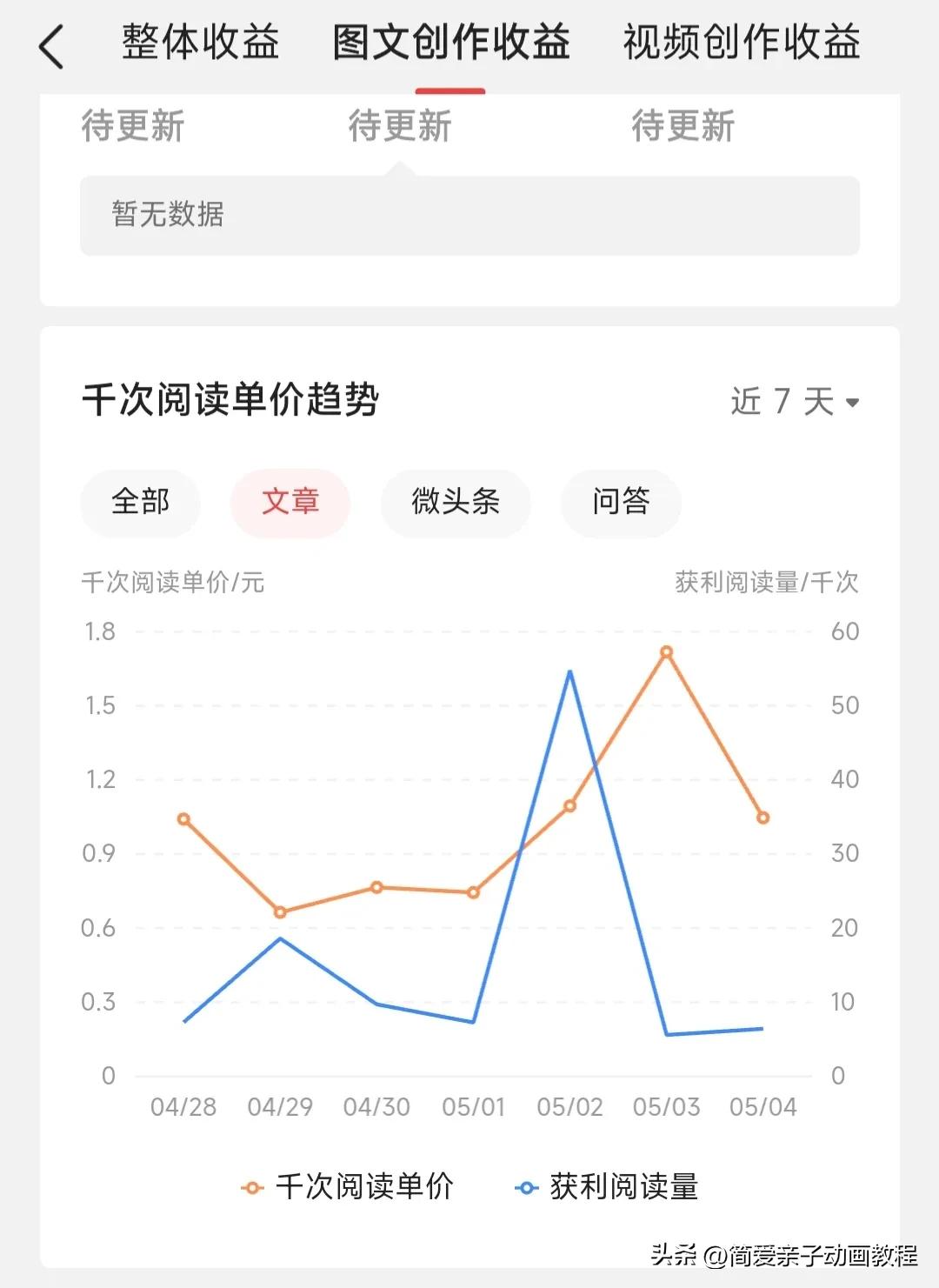939x1288 pixels.
Task: Tap the selected 文章 button
Action: pyautogui.click(x=290, y=504)
